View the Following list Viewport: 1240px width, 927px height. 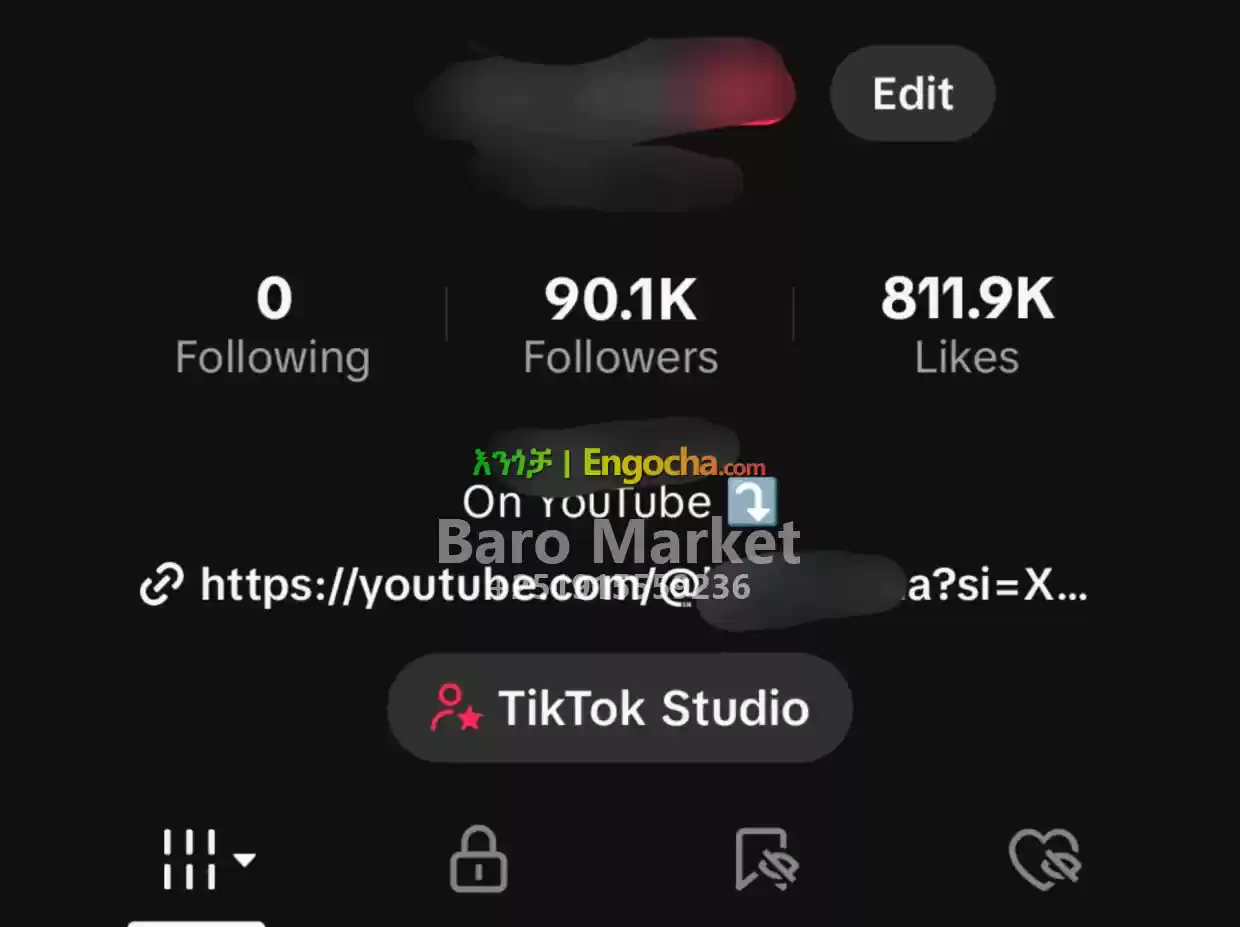point(273,326)
